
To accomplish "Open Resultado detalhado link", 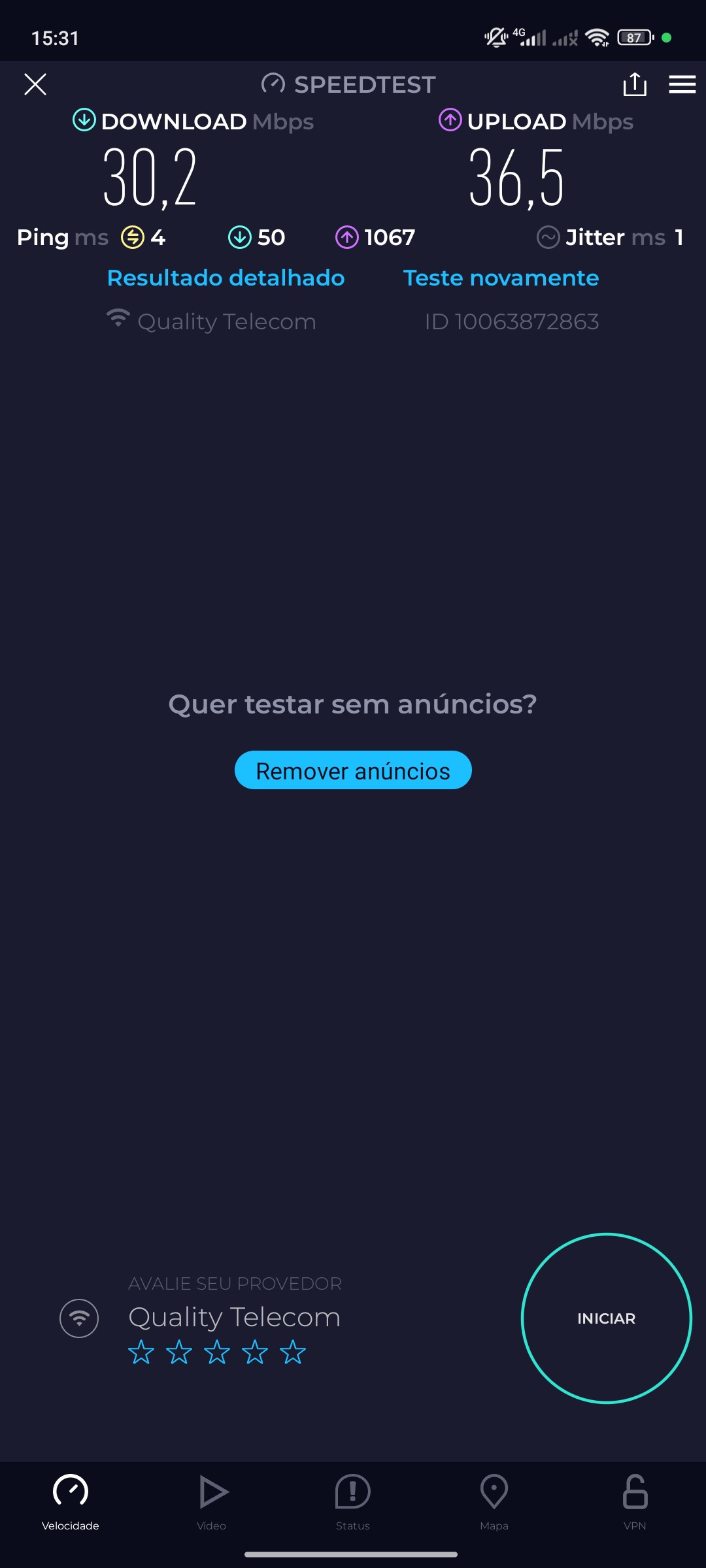I will [x=226, y=278].
